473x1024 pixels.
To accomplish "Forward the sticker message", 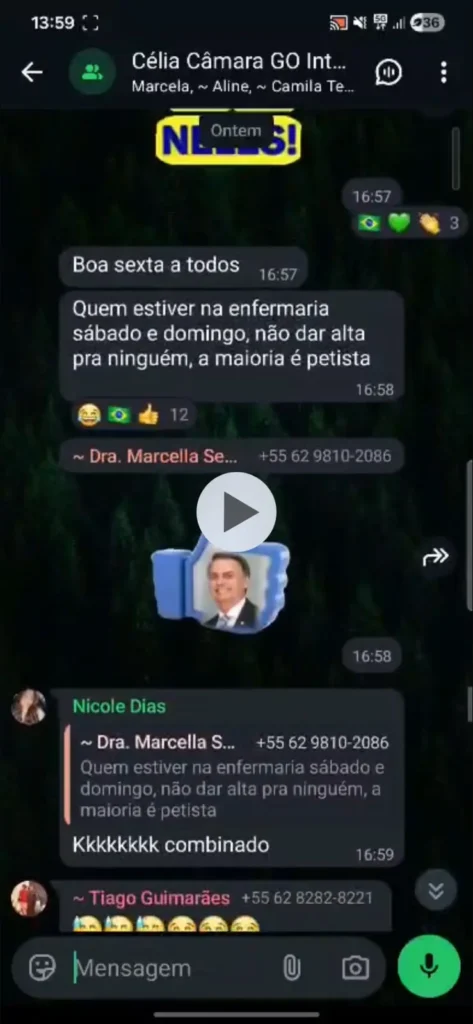I will coord(436,556).
